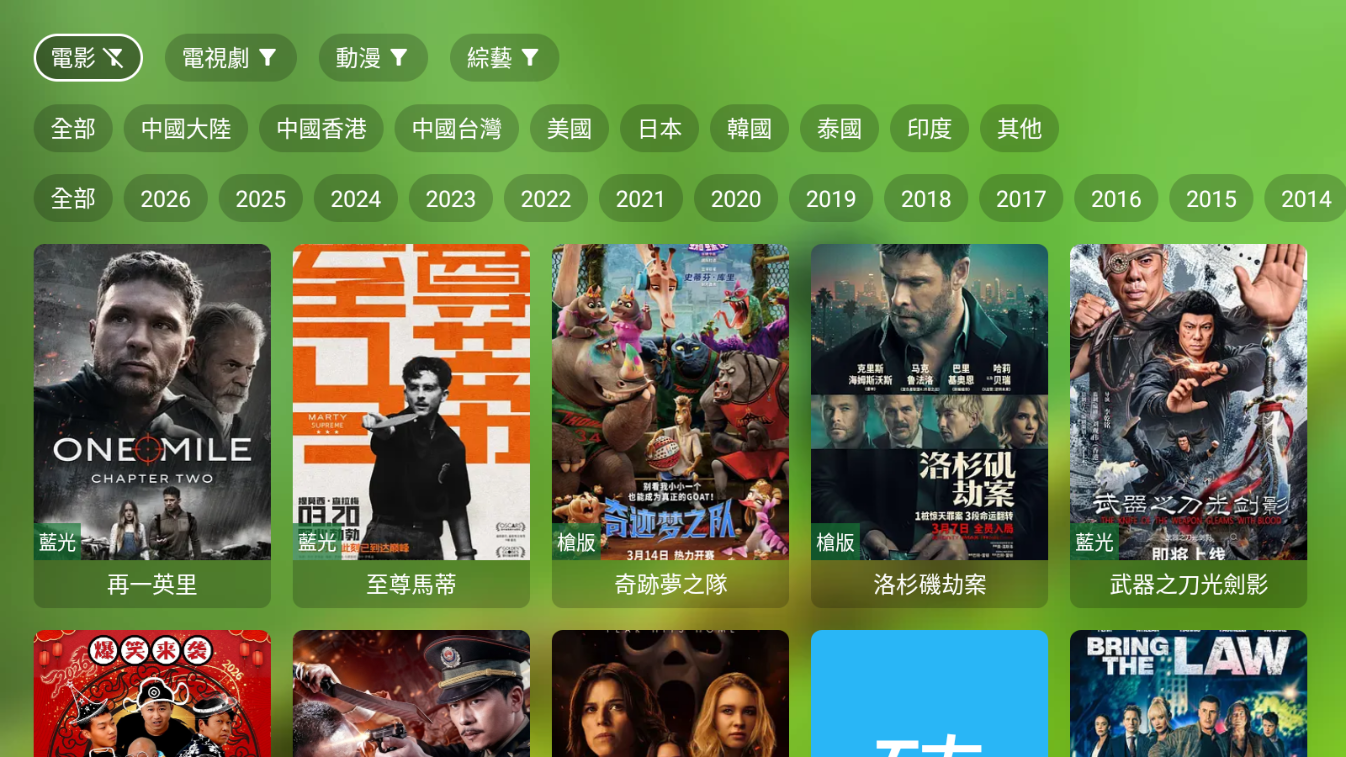This screenshot has height=757, width=1346.
Task: Filter region by 中國香港
Action: [321, 128]
